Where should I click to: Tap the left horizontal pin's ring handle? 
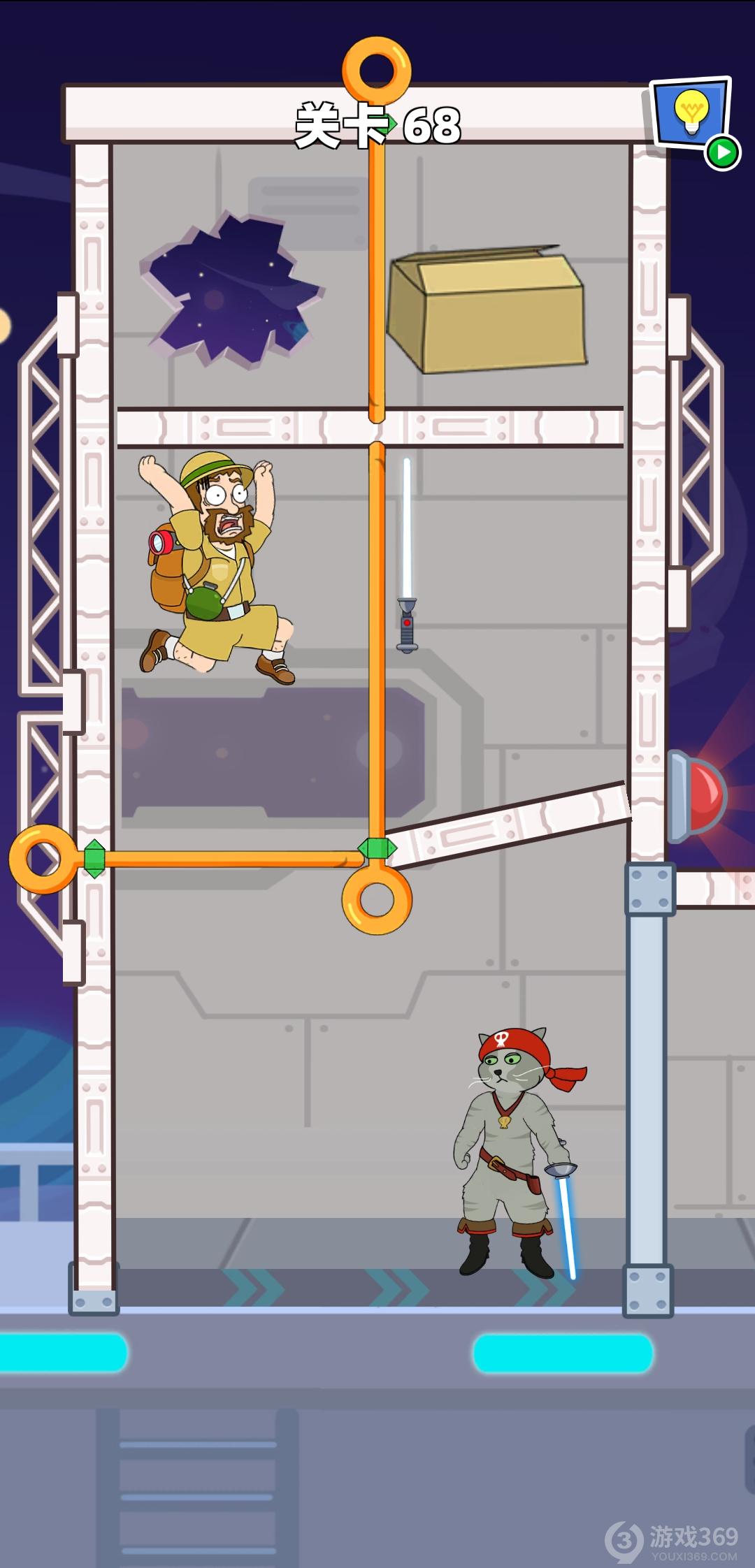coord(43,858)
